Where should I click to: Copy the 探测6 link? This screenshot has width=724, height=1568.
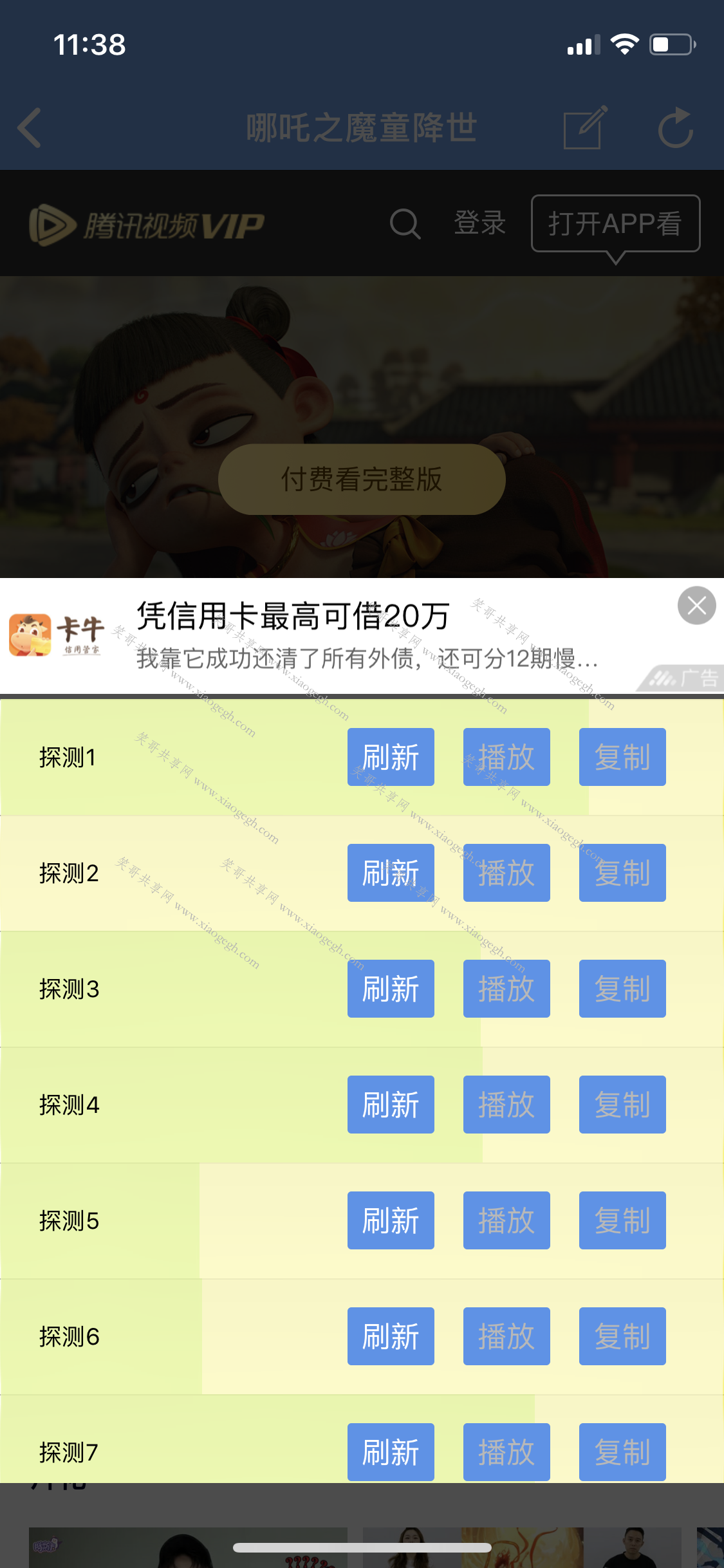pyautogui.click(x=622, y=1336)
